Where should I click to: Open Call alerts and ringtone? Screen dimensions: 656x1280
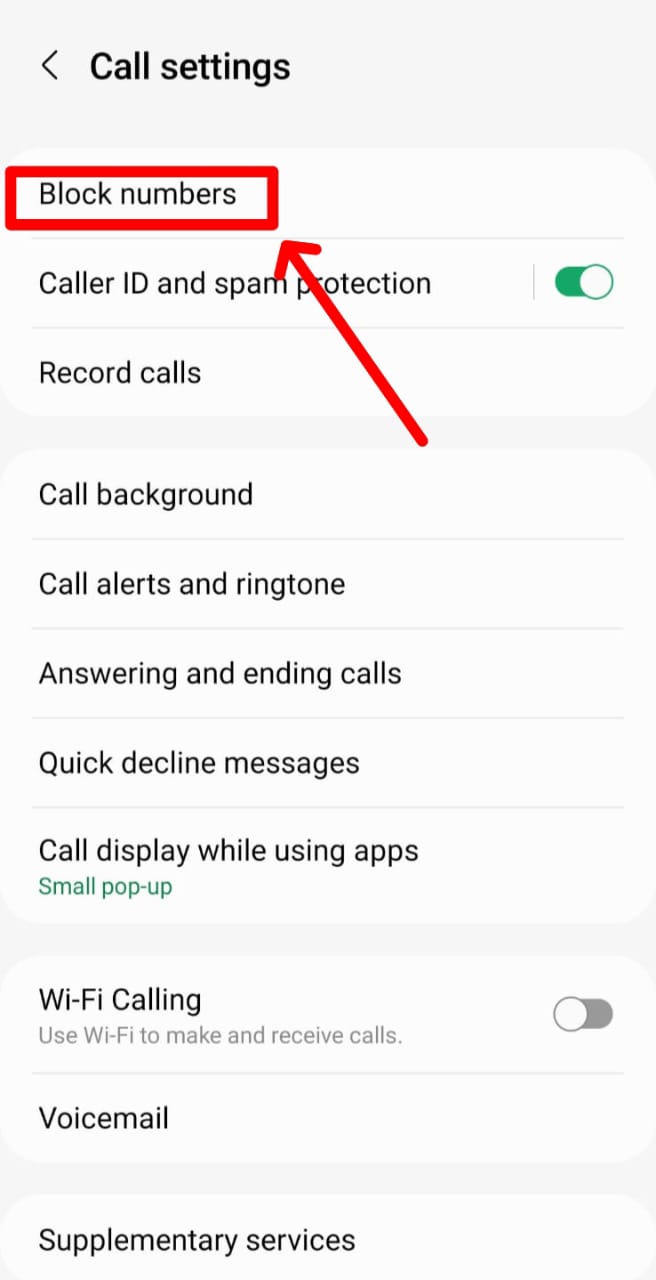(192, 584)
